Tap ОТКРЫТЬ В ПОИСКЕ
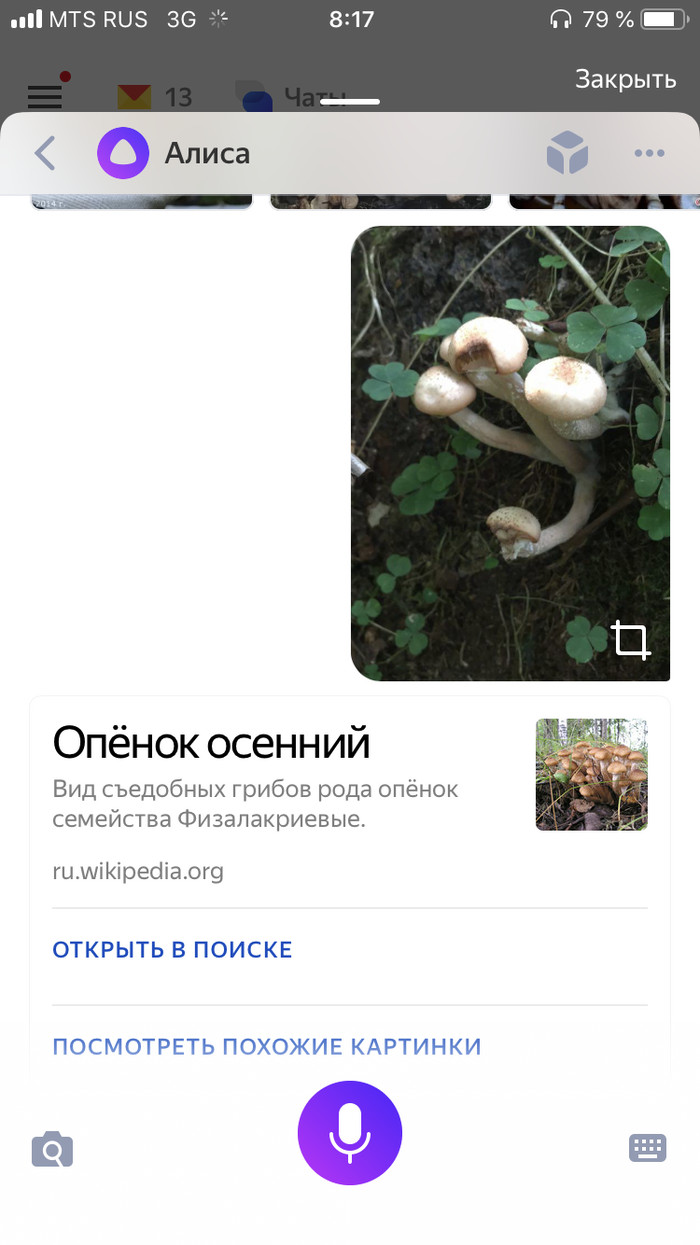This screenshot has width=700, height=1245. [x=172, y=950]
